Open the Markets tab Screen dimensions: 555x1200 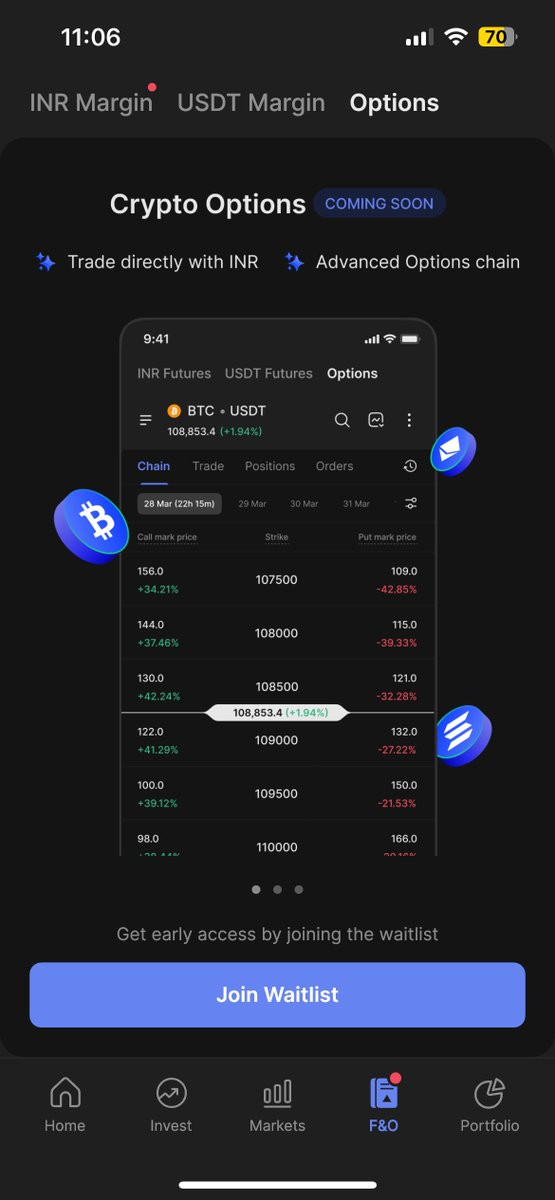[x=277, y=1105]
